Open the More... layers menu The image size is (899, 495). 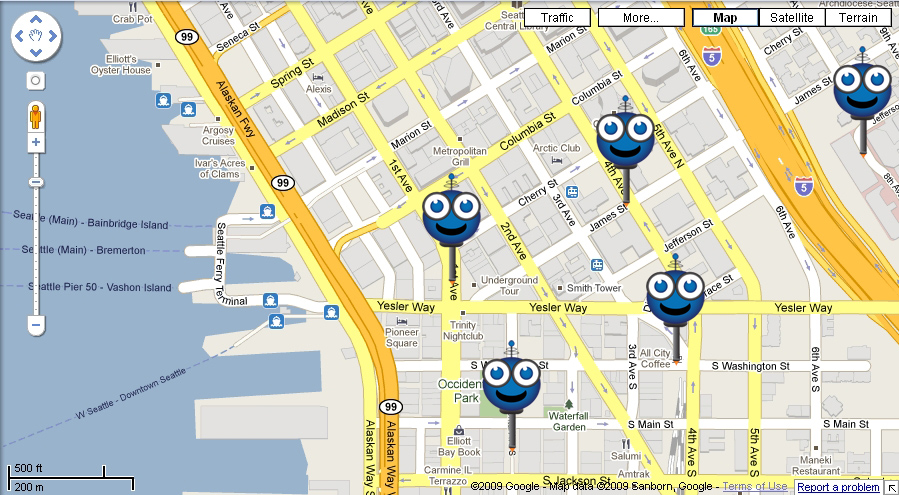click(x=640, y=18)
